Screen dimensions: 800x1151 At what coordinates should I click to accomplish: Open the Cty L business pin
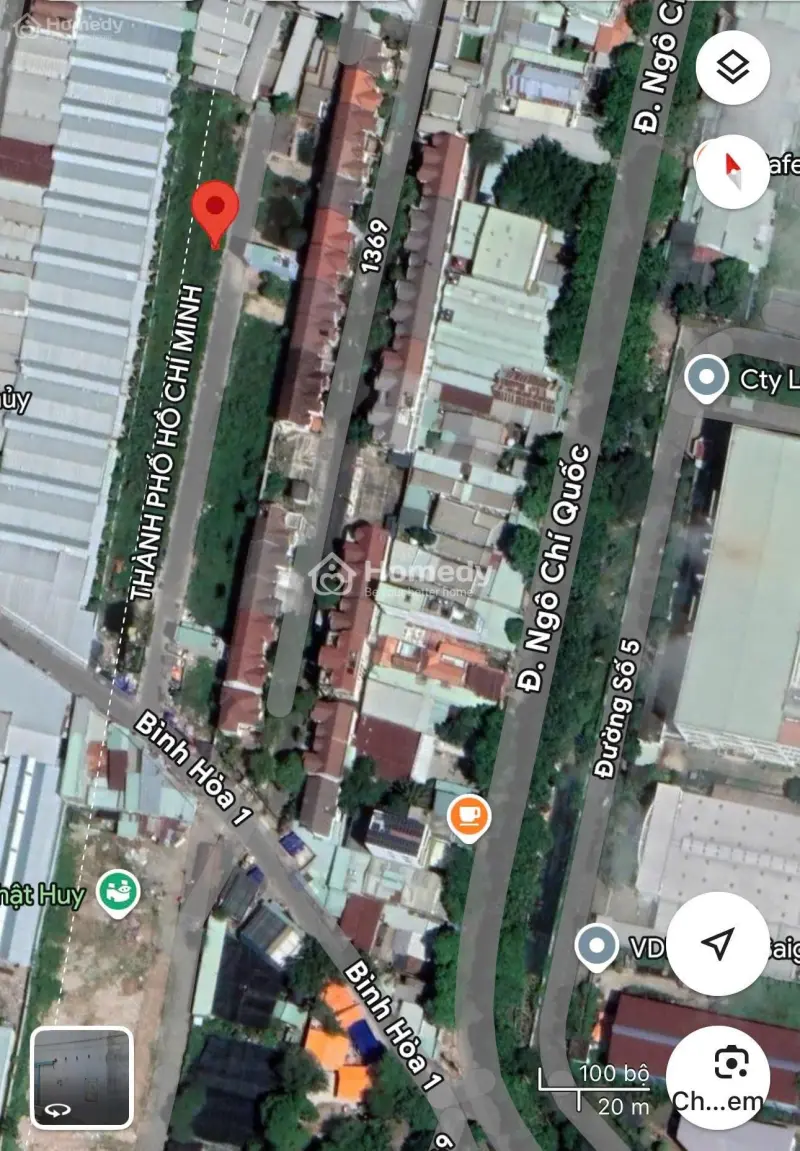point(709,376)
